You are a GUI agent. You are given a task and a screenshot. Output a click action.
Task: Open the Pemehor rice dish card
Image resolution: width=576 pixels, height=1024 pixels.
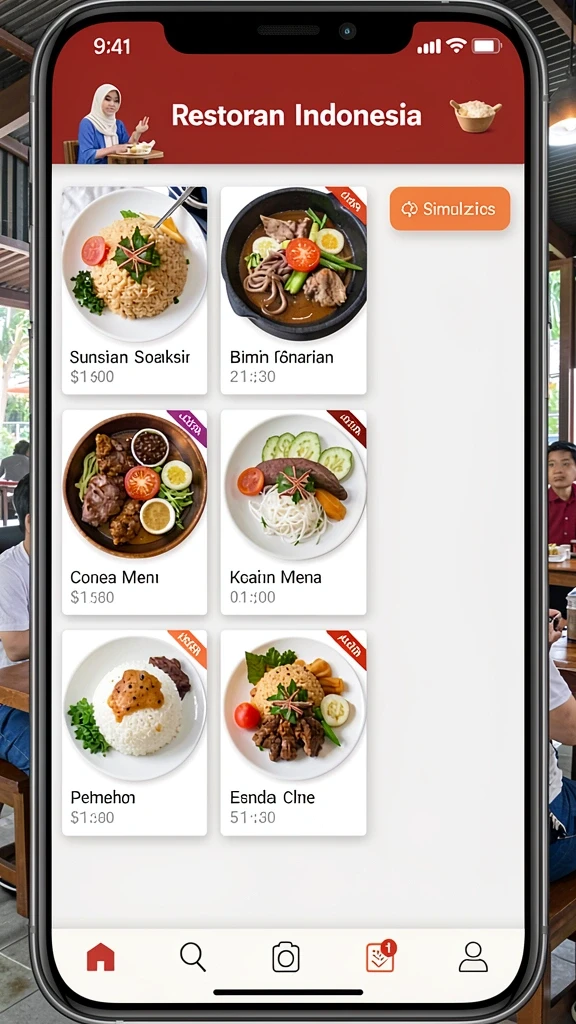tap(135, 733)
